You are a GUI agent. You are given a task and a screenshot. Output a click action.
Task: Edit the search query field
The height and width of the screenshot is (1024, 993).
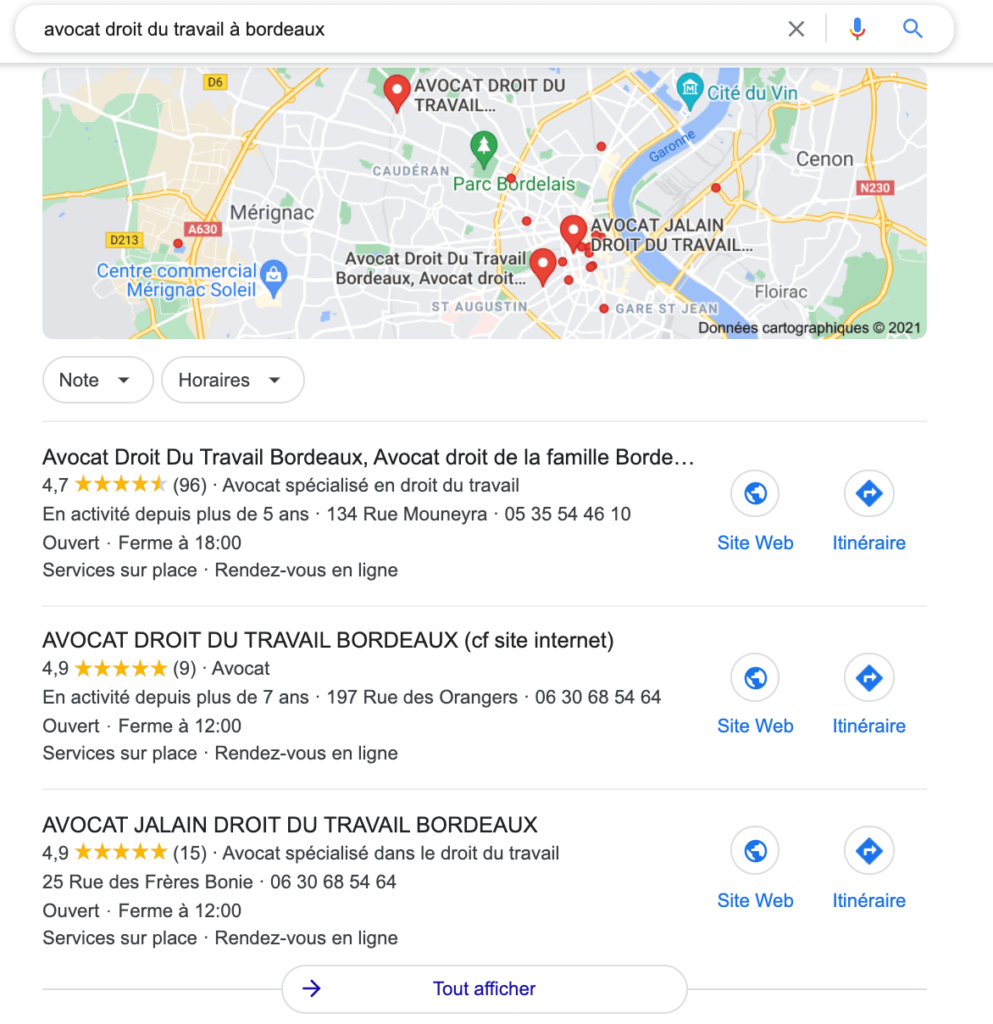(400, 29)
